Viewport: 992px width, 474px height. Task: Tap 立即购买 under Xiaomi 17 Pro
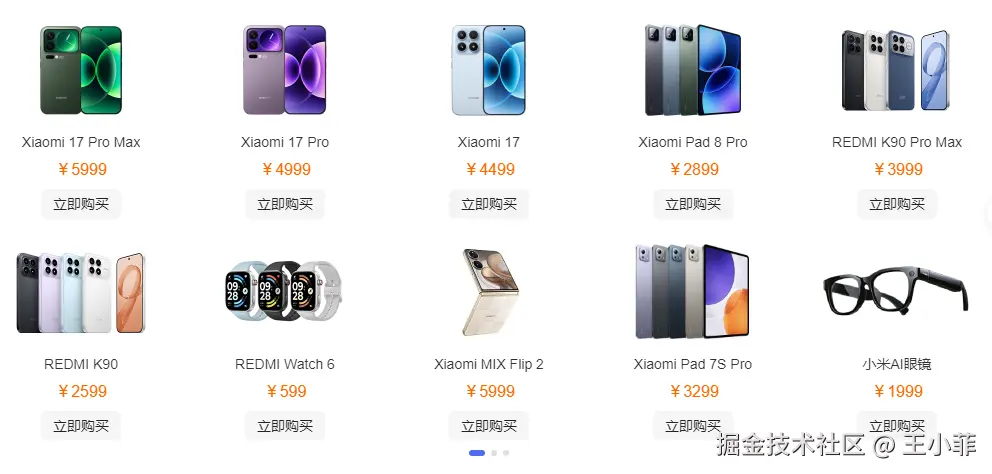click(285, 204)
